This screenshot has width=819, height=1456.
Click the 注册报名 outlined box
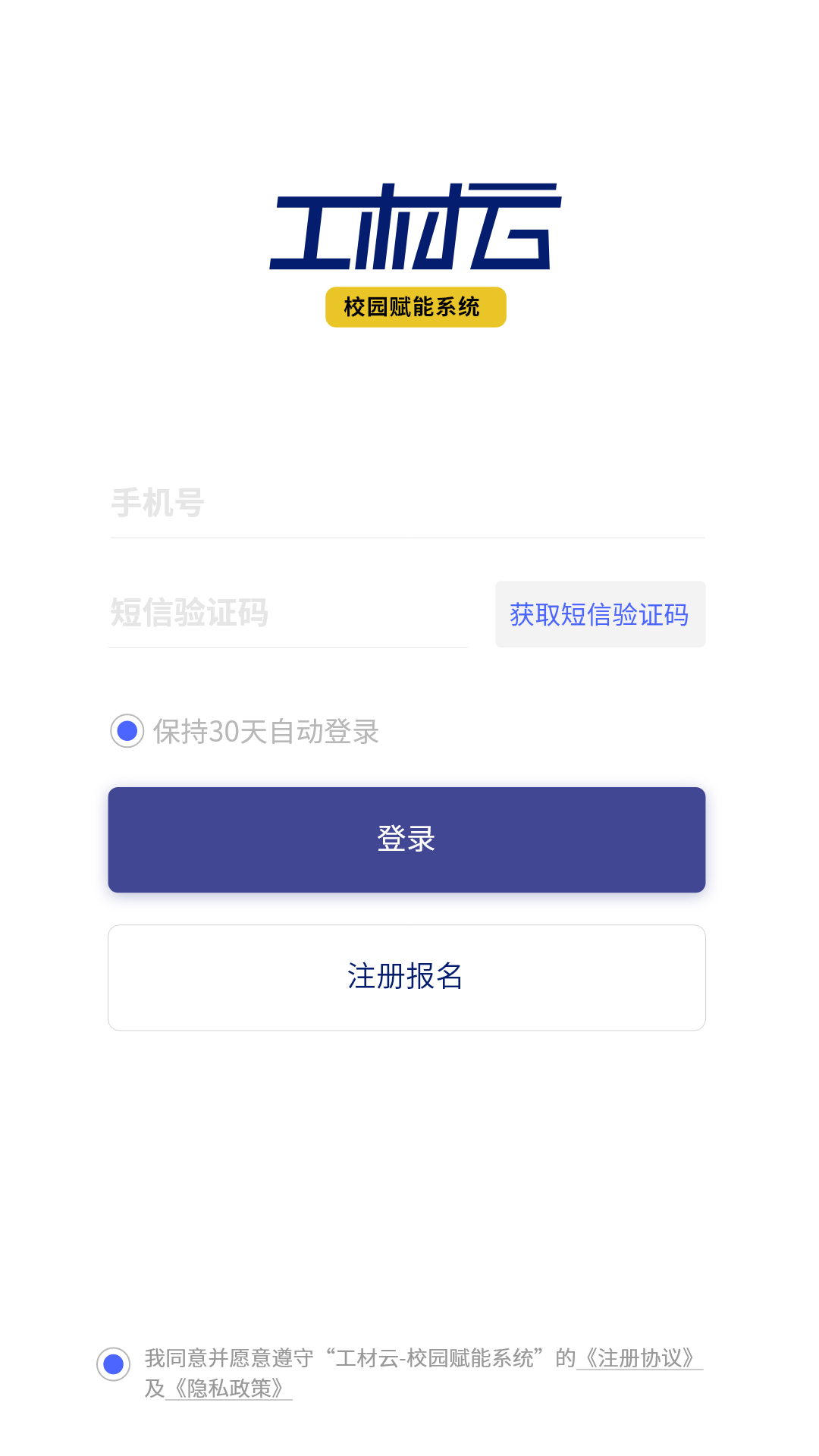point(406,977)
